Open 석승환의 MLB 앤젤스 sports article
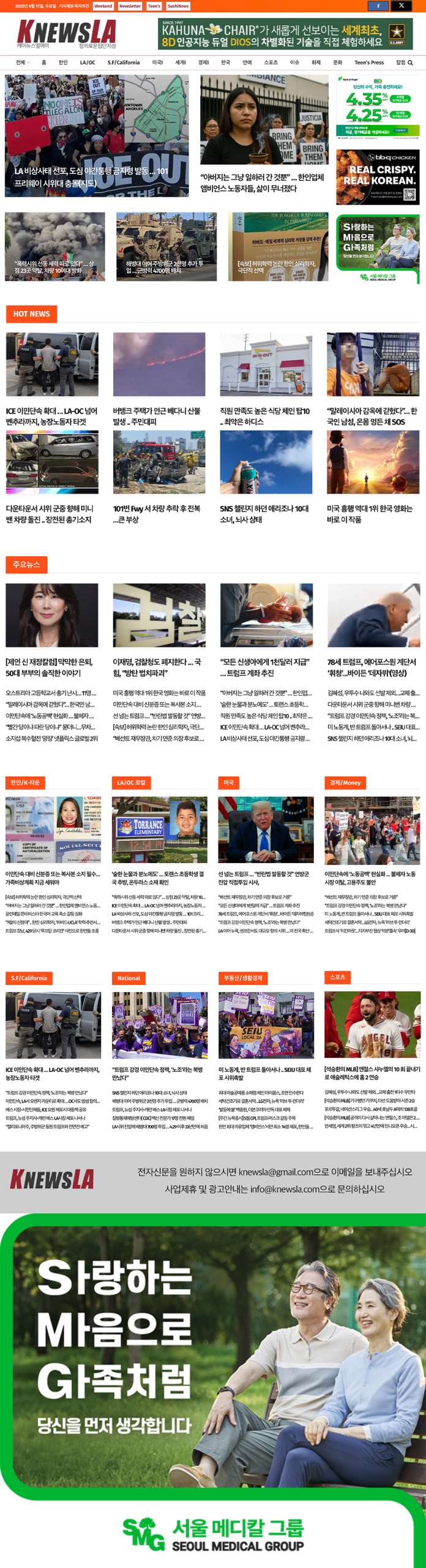426x1568 pixels. [x=372, y=1072]
